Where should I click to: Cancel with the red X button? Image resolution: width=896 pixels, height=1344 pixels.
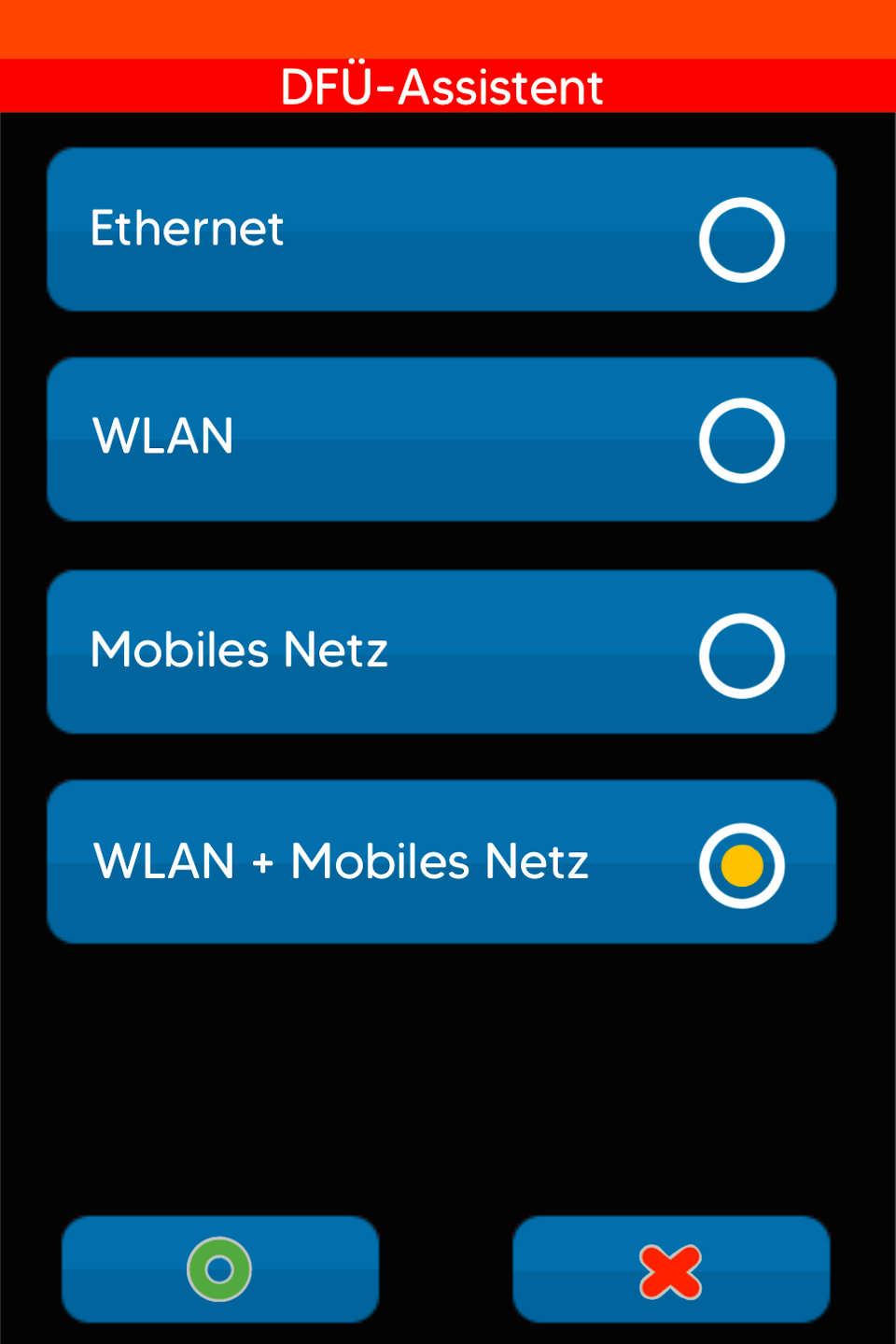point(670,1269)
